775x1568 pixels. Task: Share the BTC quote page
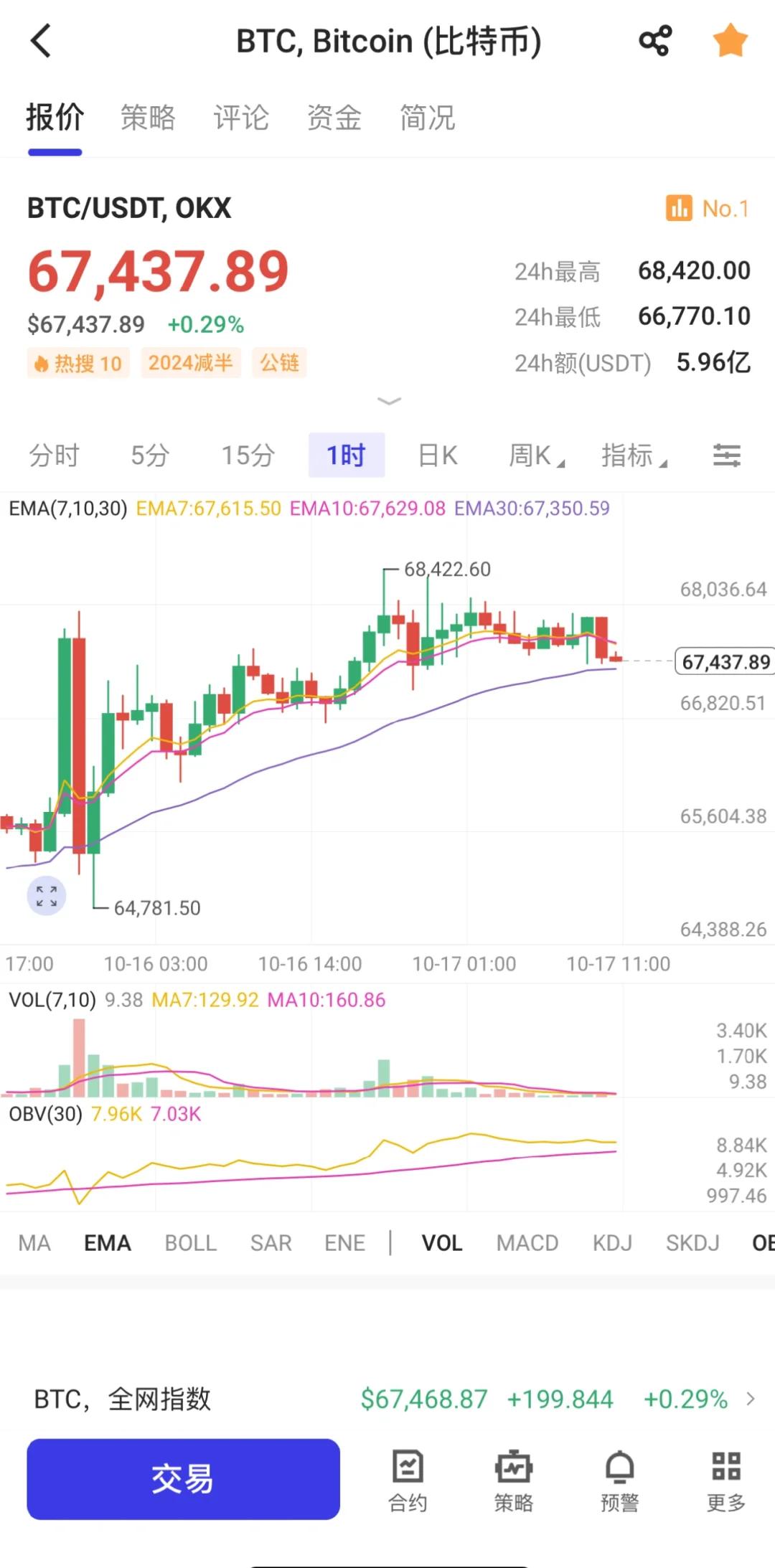[654, 41]
